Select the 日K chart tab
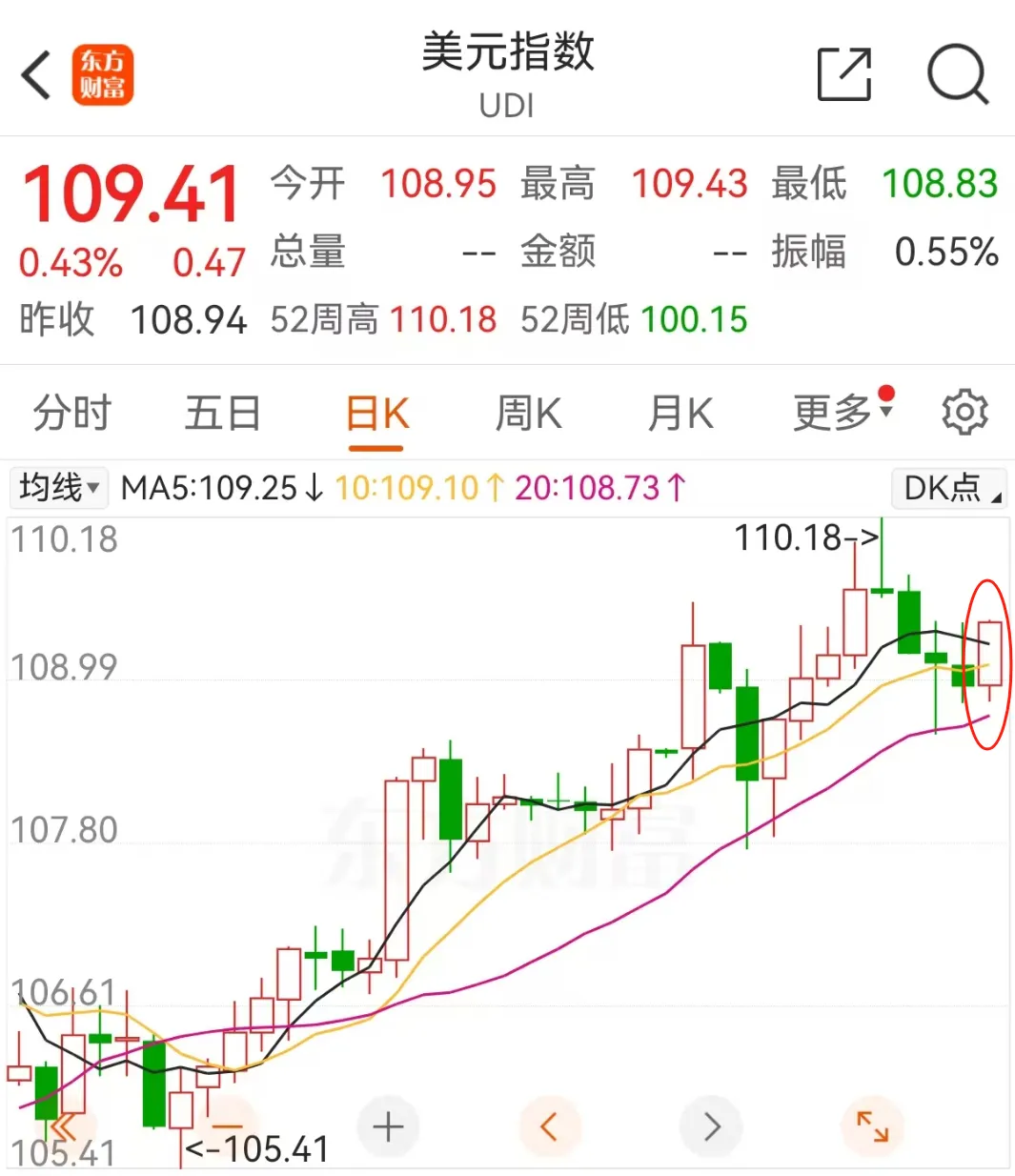The height and width of the screenshot is (1176, 1015). 377,416
